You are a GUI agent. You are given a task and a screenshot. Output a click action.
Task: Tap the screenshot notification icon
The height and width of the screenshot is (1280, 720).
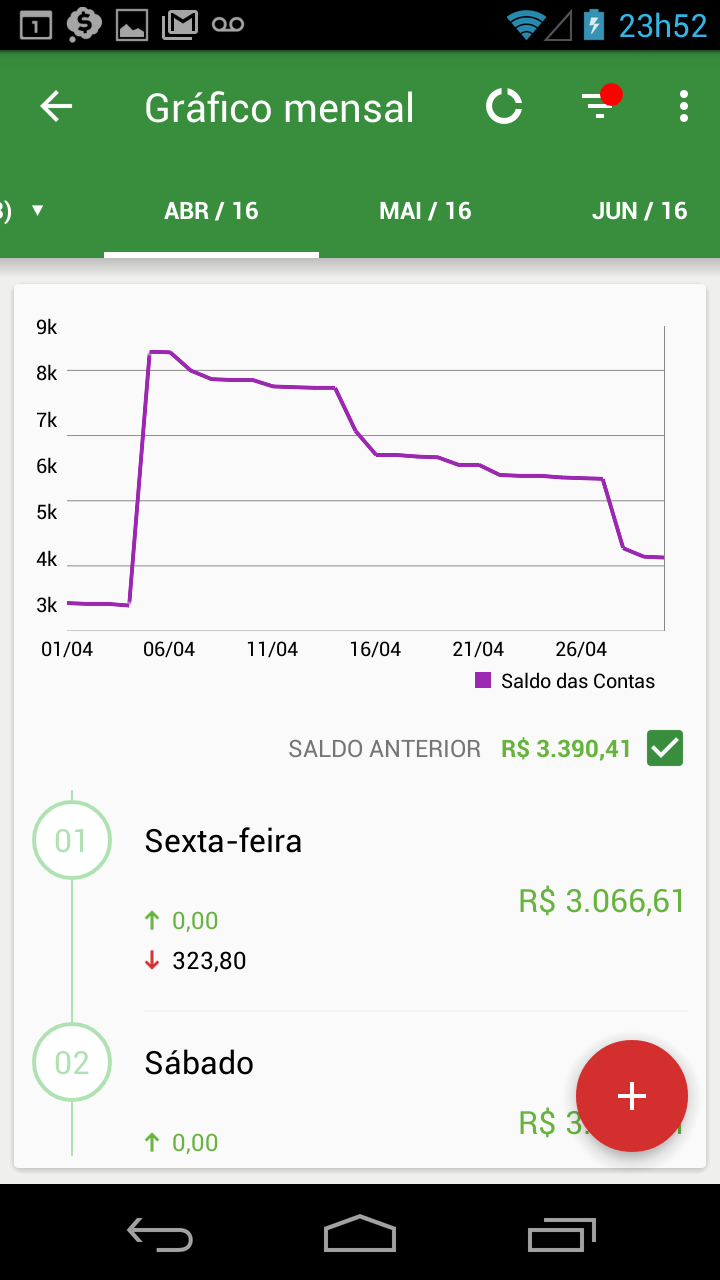point(133,25)
